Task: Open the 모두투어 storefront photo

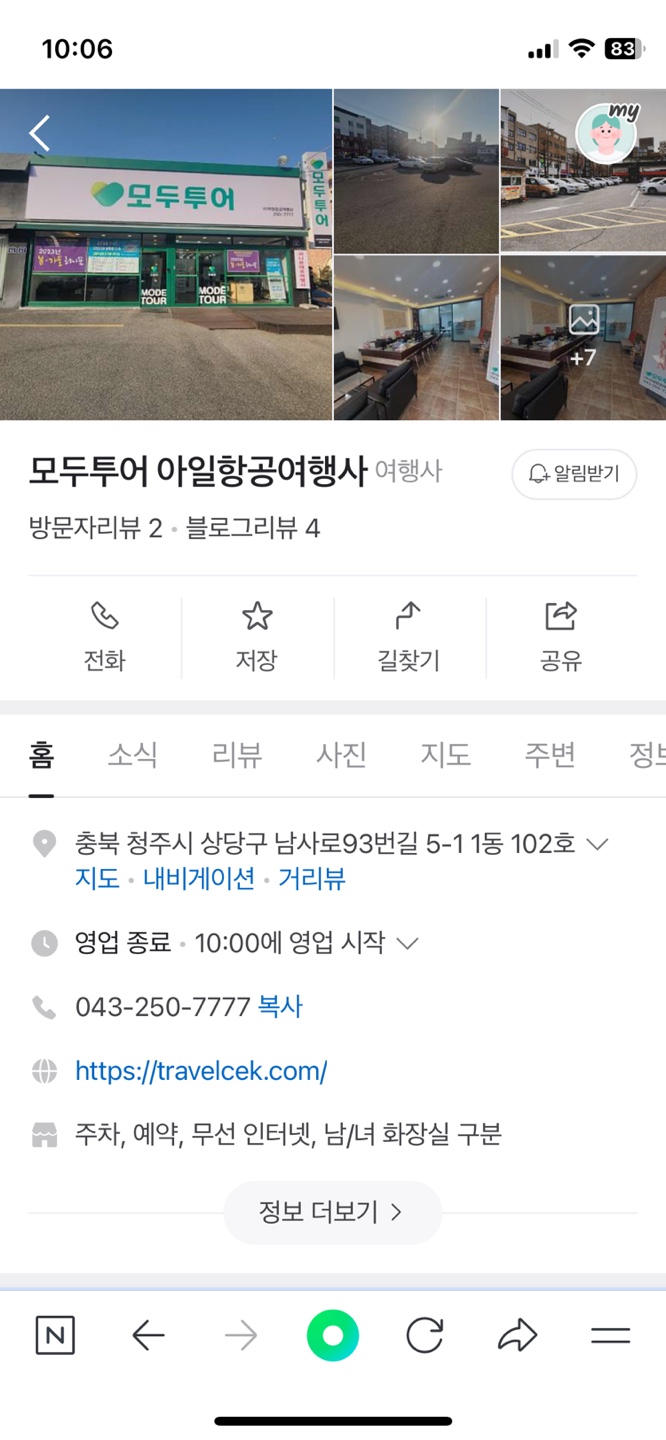Action: [x=166, y=254]
